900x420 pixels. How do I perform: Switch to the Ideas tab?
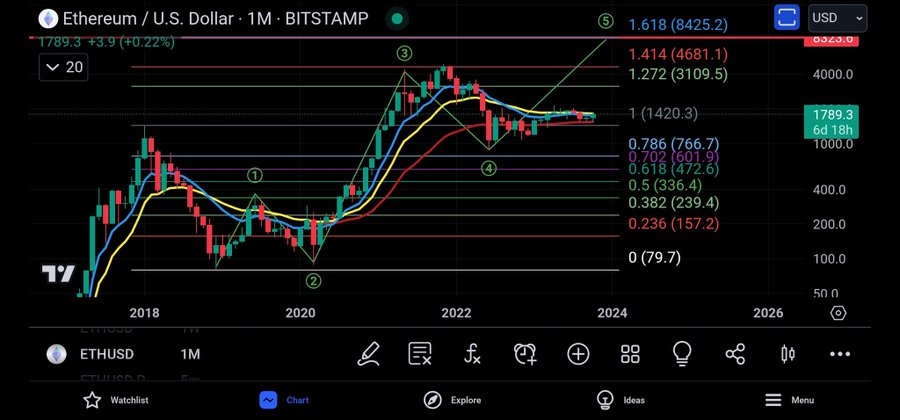(621, 400)
